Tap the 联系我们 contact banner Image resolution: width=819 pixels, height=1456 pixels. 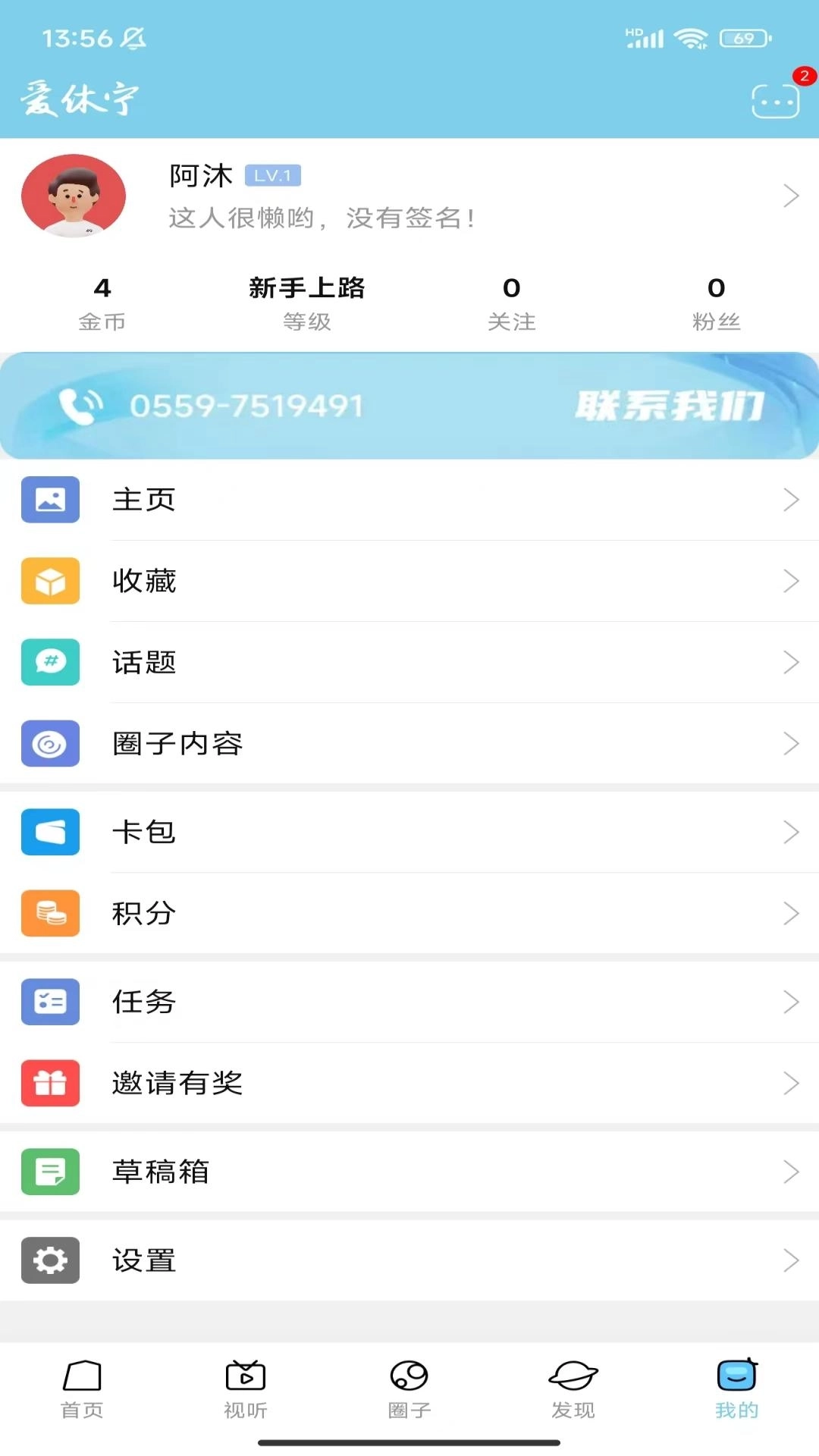[x=409, y=406]
